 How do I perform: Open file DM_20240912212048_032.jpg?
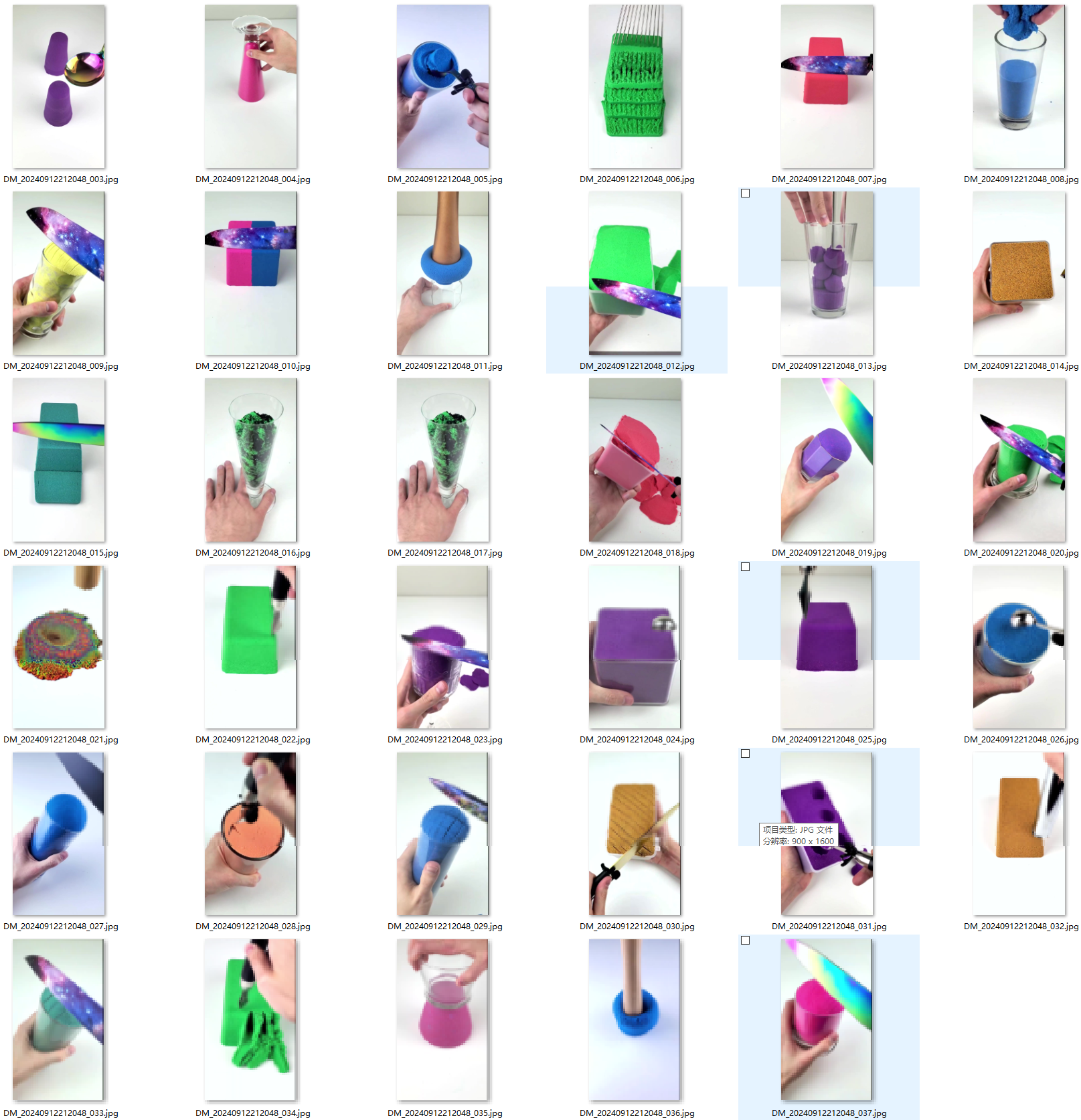click(x=1019, y=833)
